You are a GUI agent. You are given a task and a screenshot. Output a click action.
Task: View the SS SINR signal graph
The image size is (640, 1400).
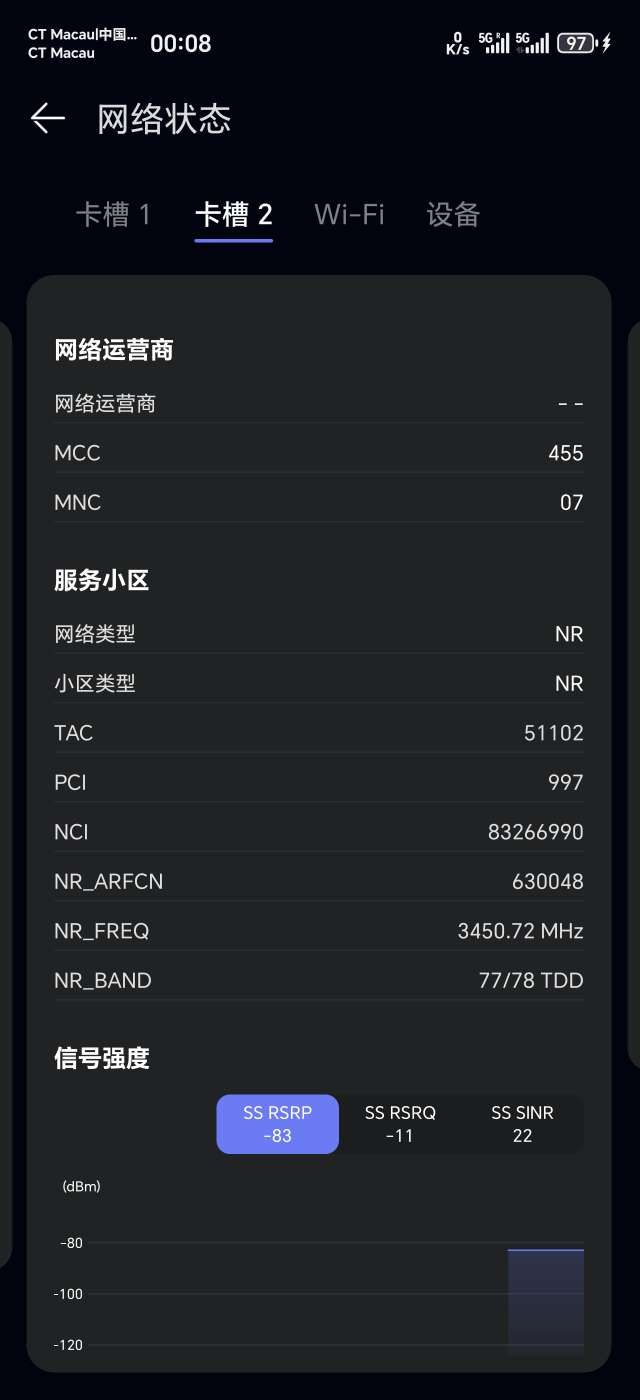522,1124
